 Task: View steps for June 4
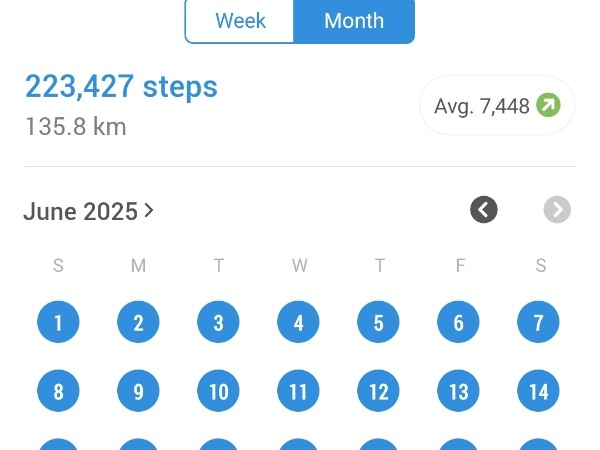298,323
